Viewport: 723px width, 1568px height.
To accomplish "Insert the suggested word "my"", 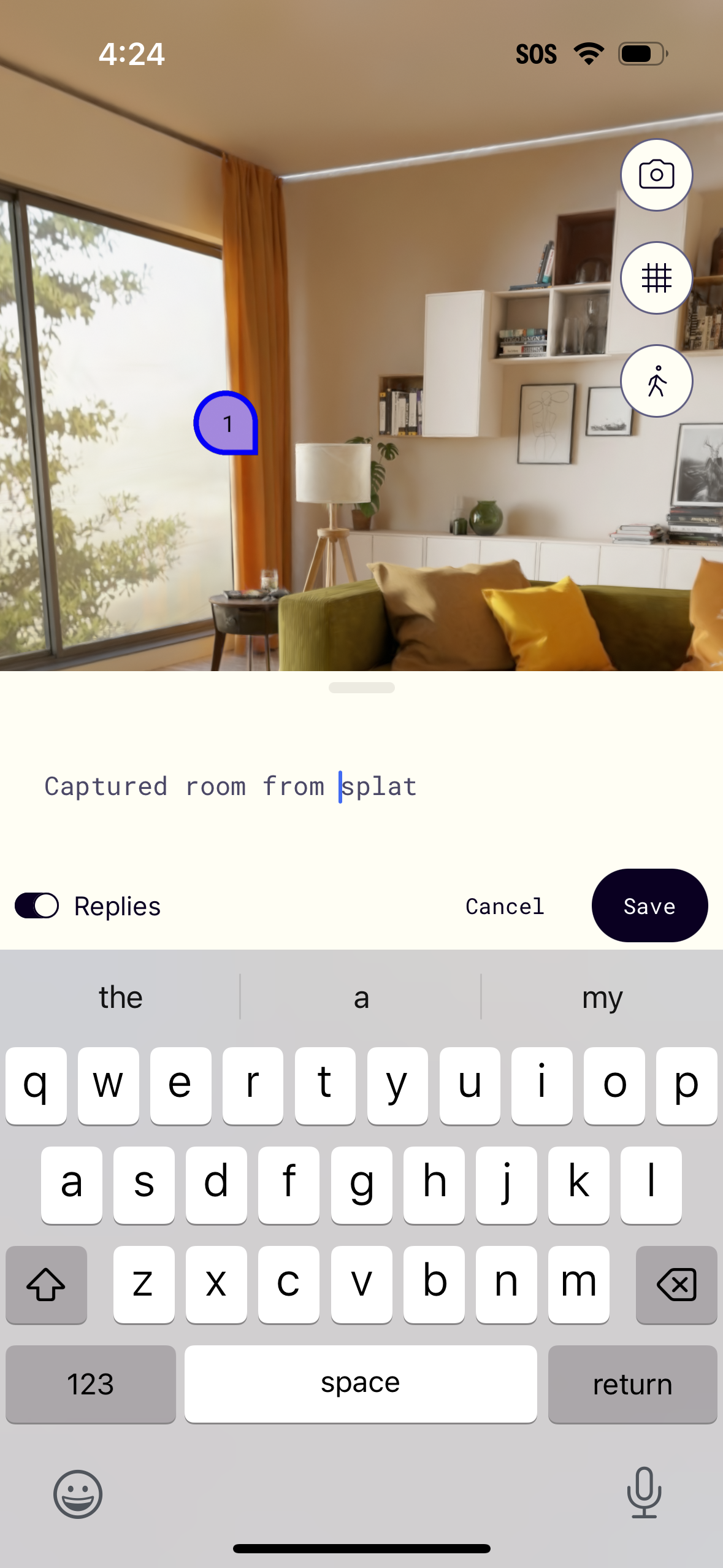I will (x=602, y=997).
